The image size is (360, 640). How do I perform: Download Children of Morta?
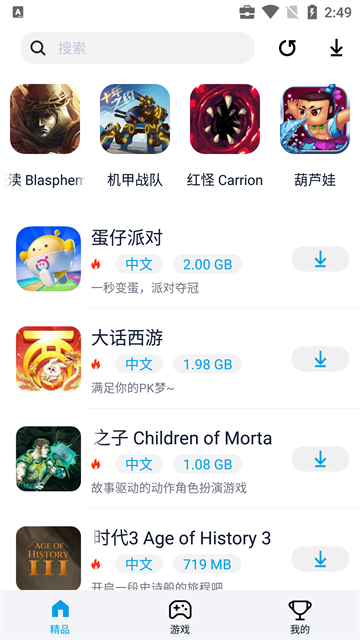[320, 459]
